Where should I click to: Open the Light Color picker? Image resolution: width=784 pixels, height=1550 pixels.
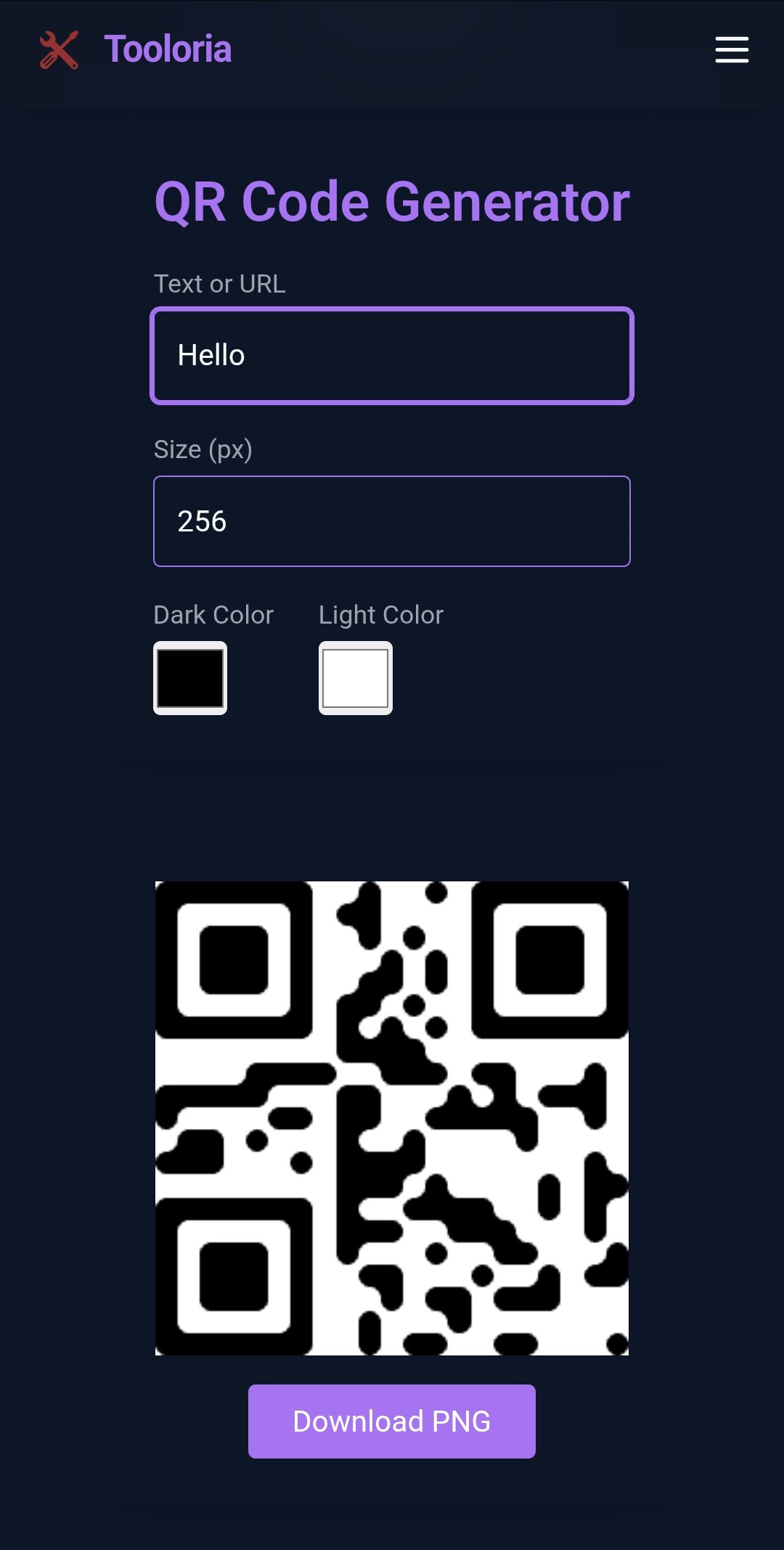click(356, 678)
